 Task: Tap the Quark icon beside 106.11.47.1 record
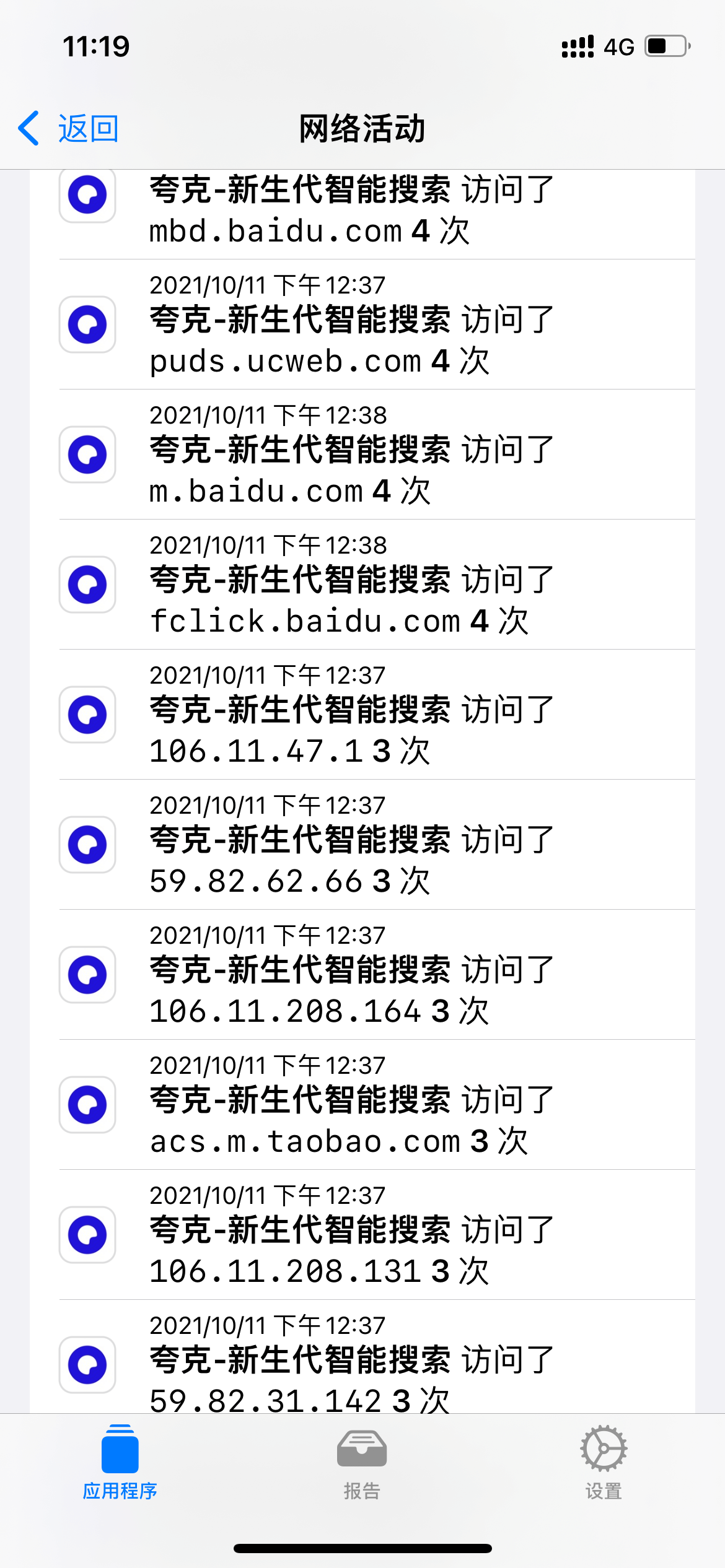coord(87,715)
